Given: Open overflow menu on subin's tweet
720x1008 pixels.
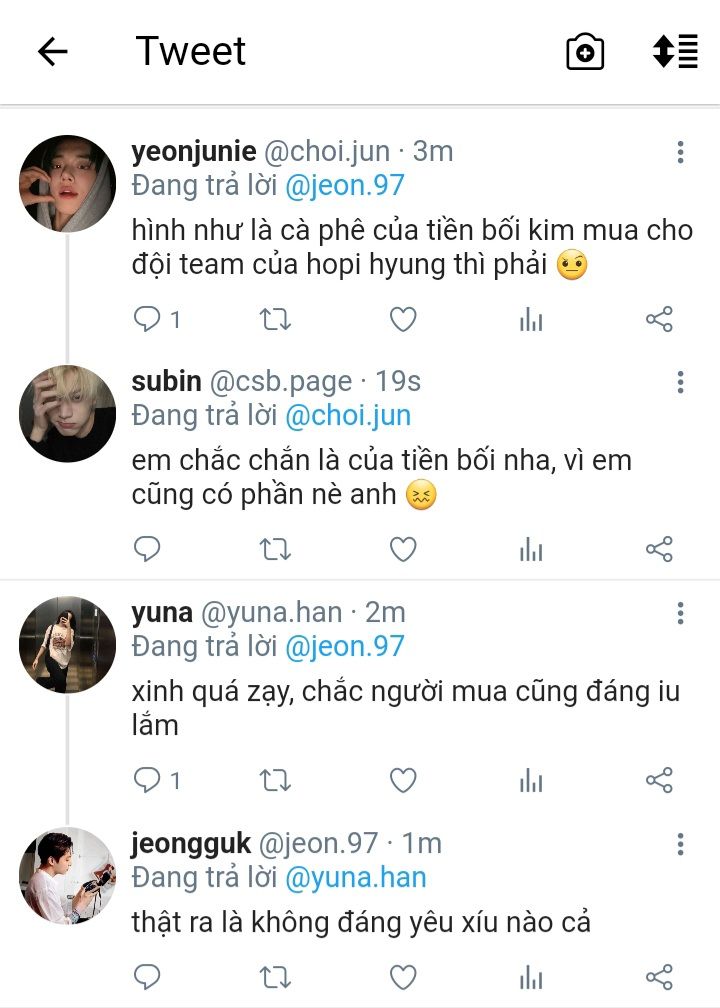Looking at the screenshot, I should (680, 382).
